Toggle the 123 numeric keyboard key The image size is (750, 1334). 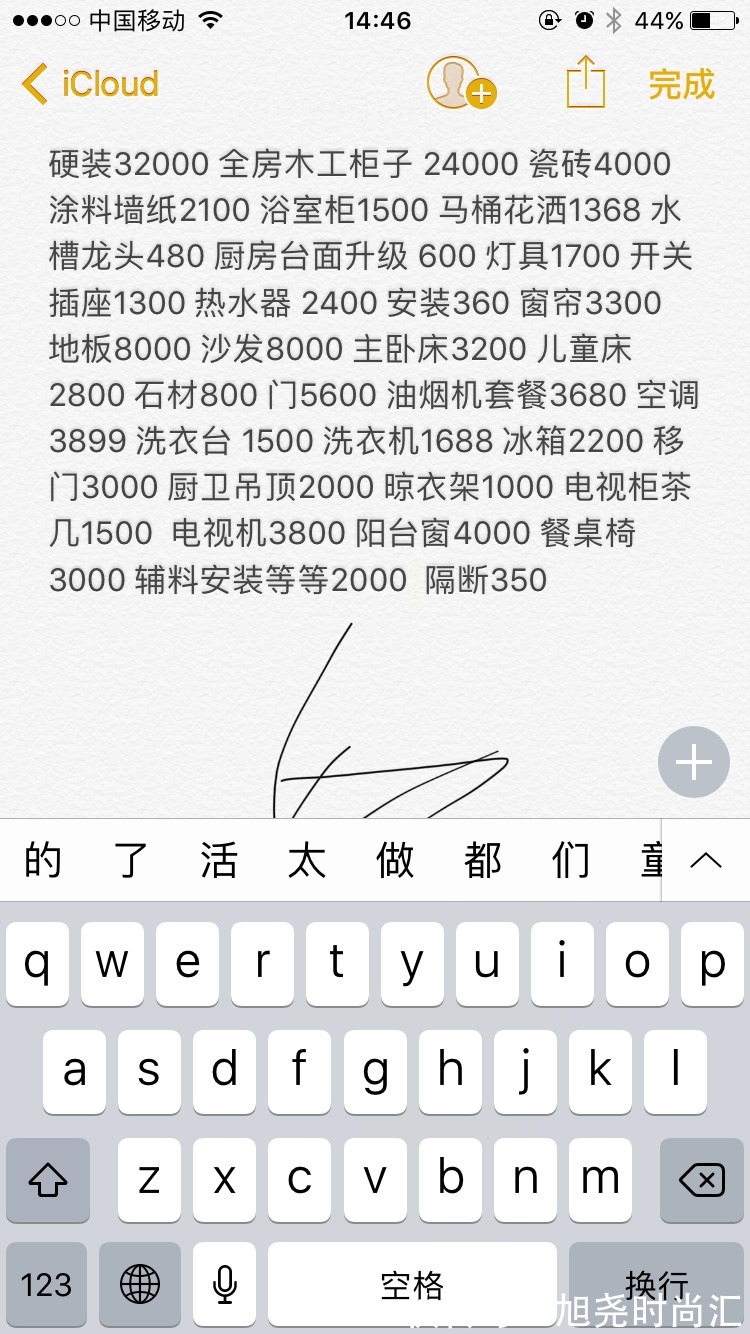click(x=46, y=1285)
